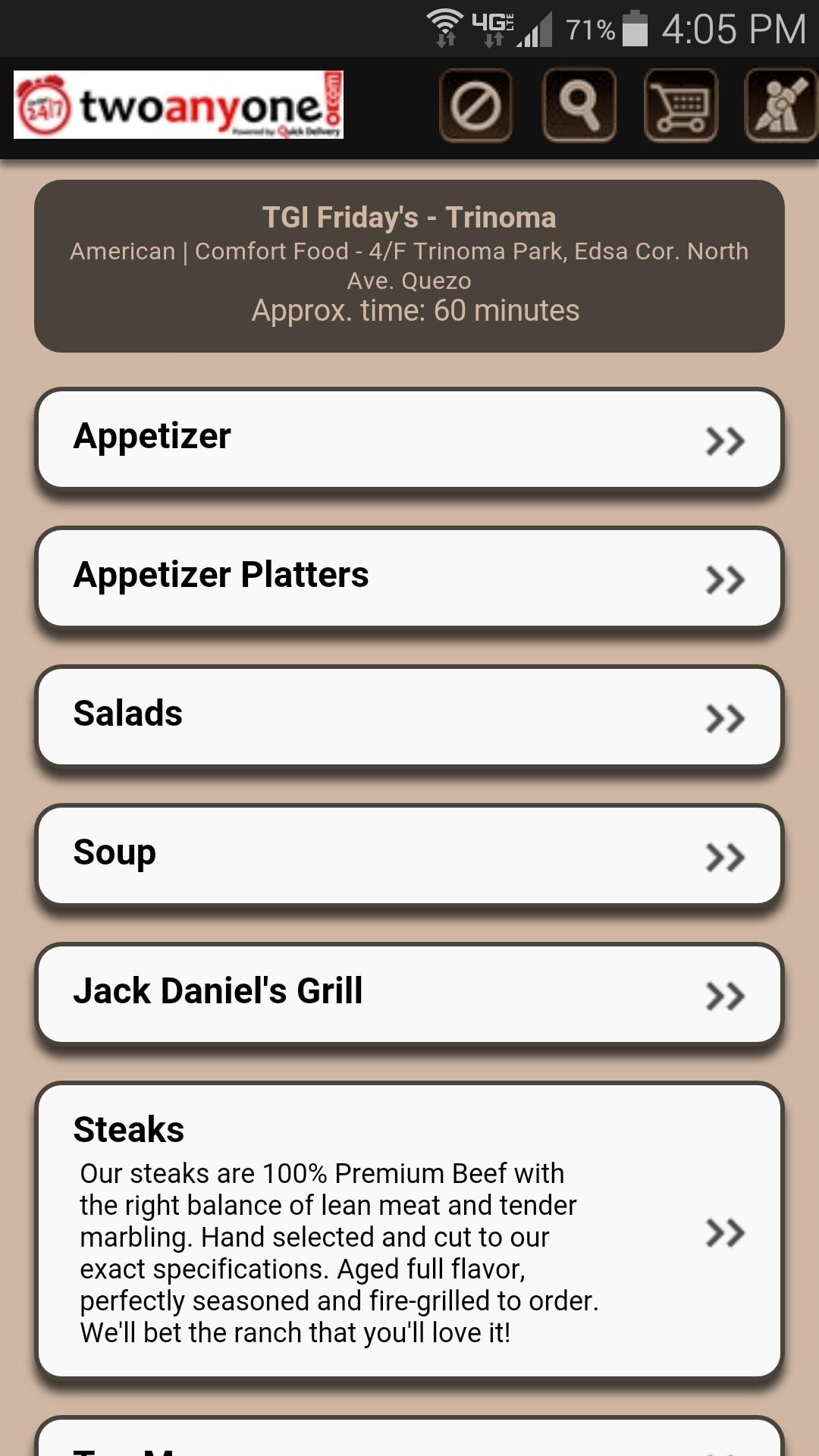Tap the TGI Friday's Trinoma restaurant header
The image size is (819, 1456).
pyautogui.click(x=409, y=262)
